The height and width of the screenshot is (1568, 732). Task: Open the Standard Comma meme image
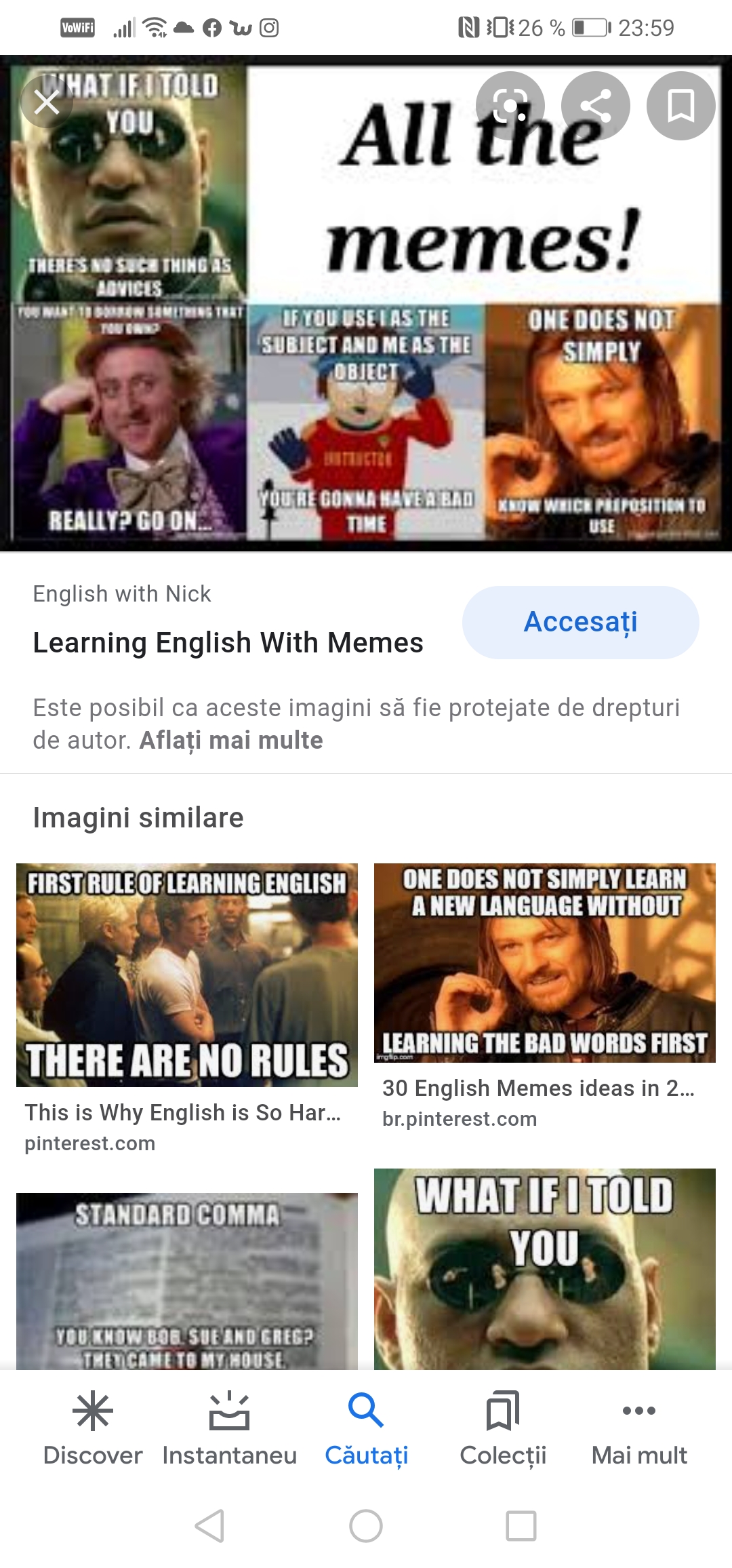187,1281
